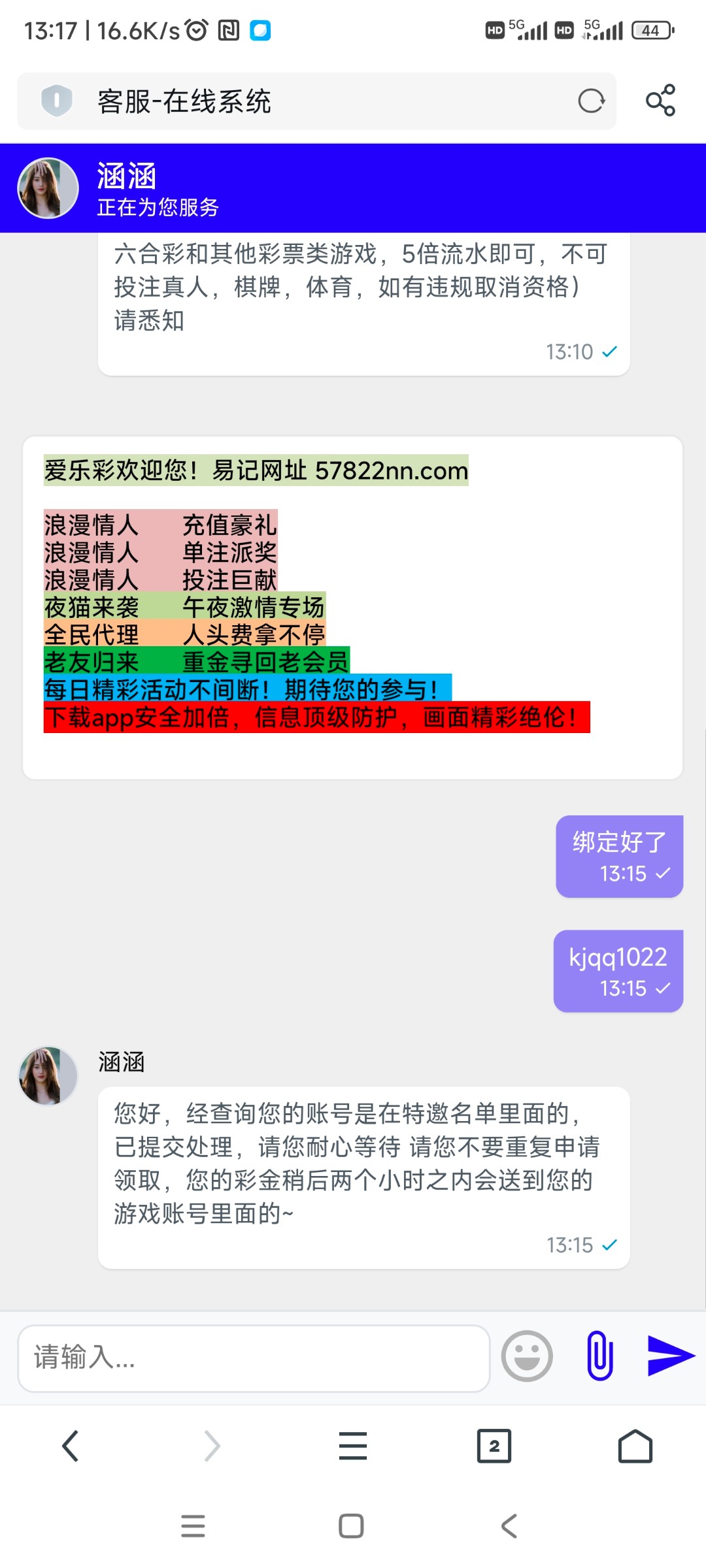This screenshot has height=1568, width=706.
Task: Open the 57822nn.com website link
Action: pos(391,470)
